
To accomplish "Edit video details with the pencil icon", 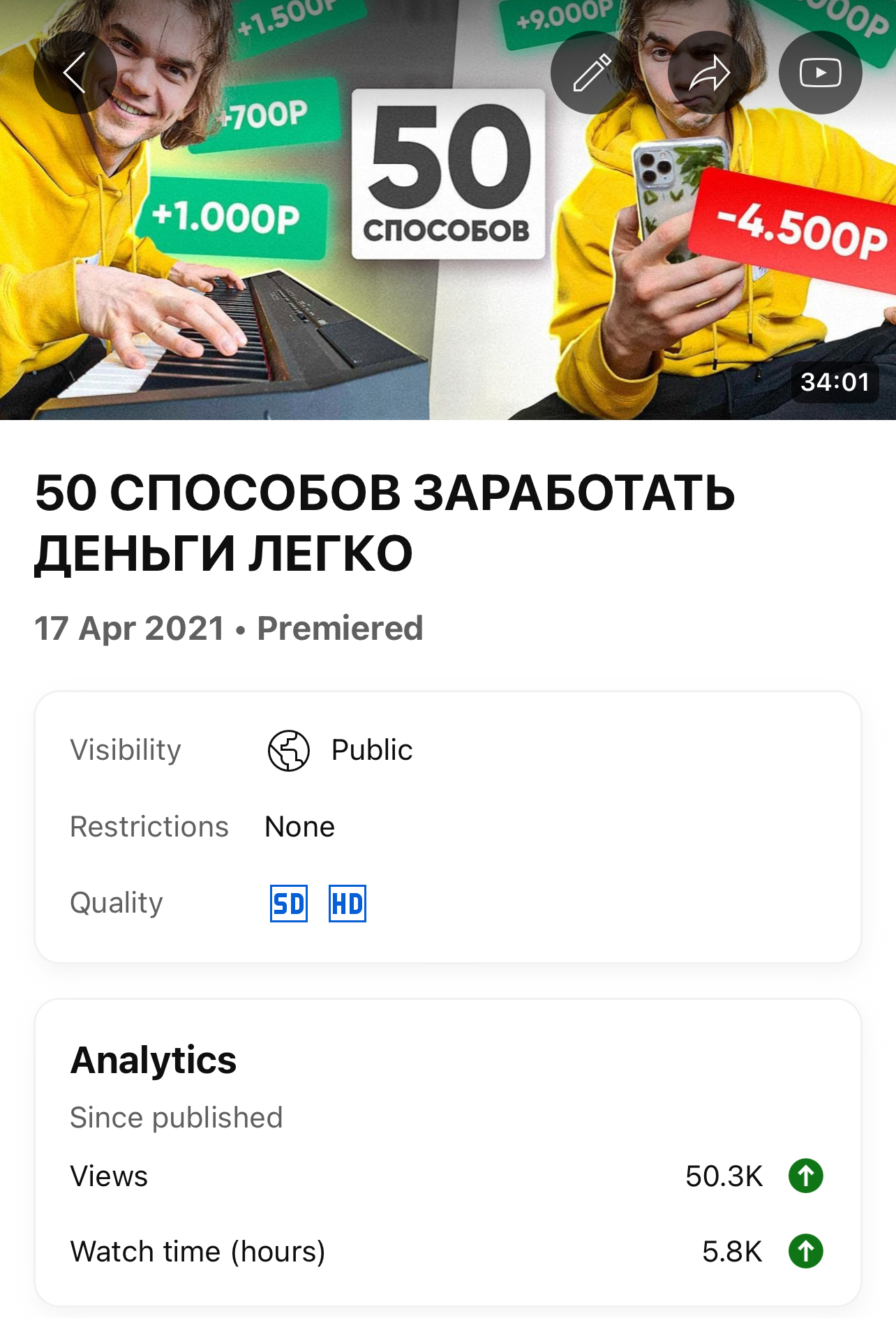I will [592, 73].
